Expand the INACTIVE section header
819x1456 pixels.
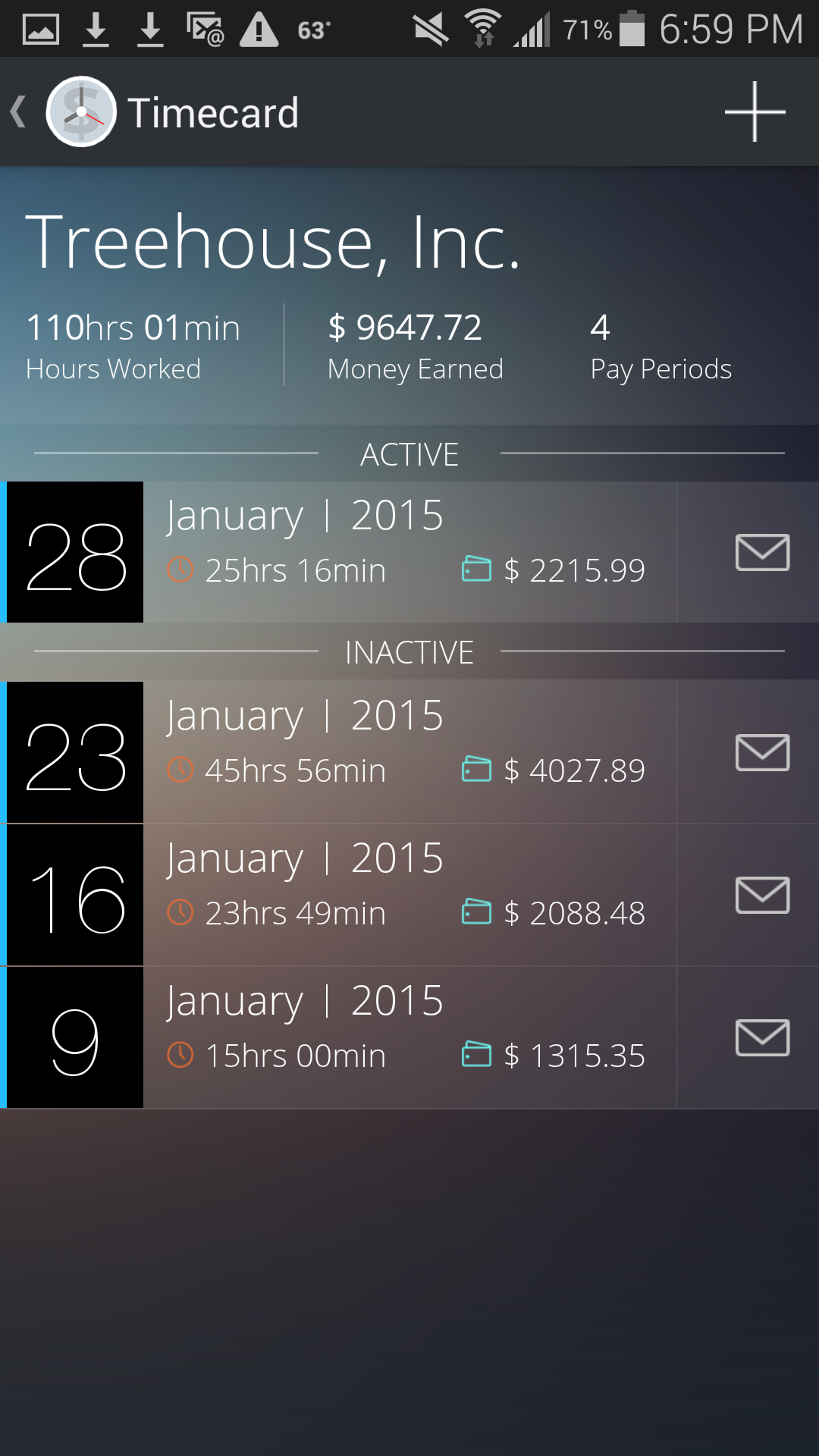[409, 651]
